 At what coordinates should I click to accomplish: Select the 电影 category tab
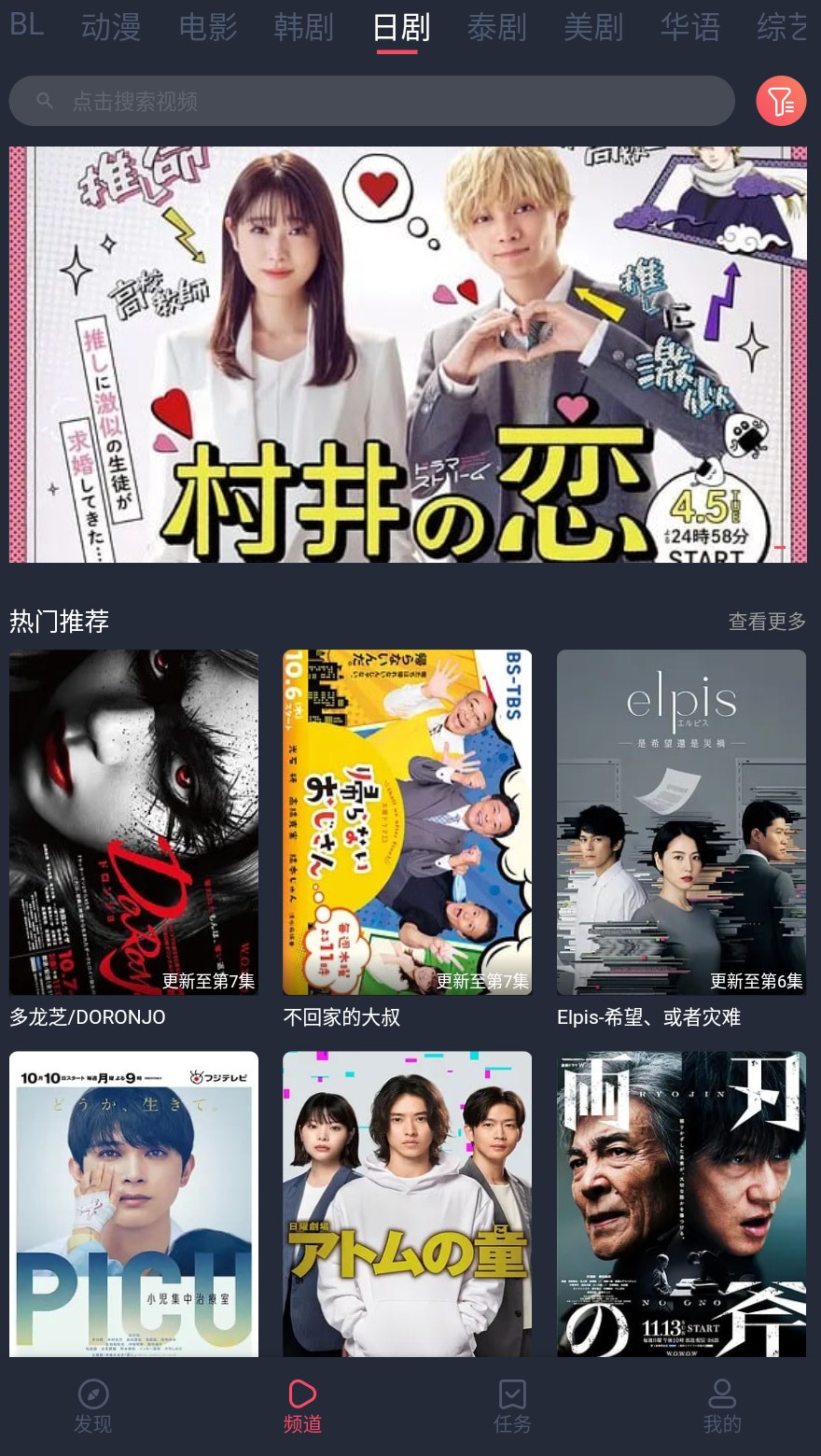207,27
